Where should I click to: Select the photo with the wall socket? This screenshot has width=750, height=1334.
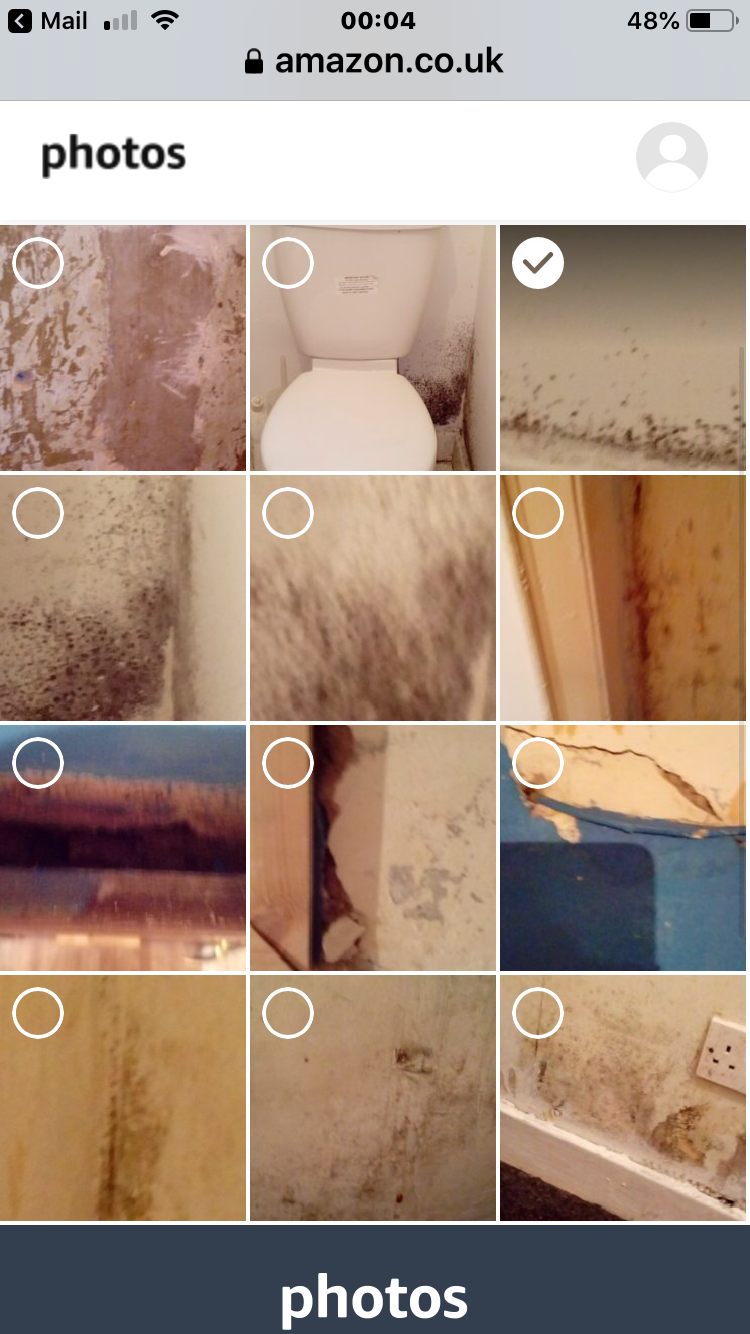(538, 1013)
